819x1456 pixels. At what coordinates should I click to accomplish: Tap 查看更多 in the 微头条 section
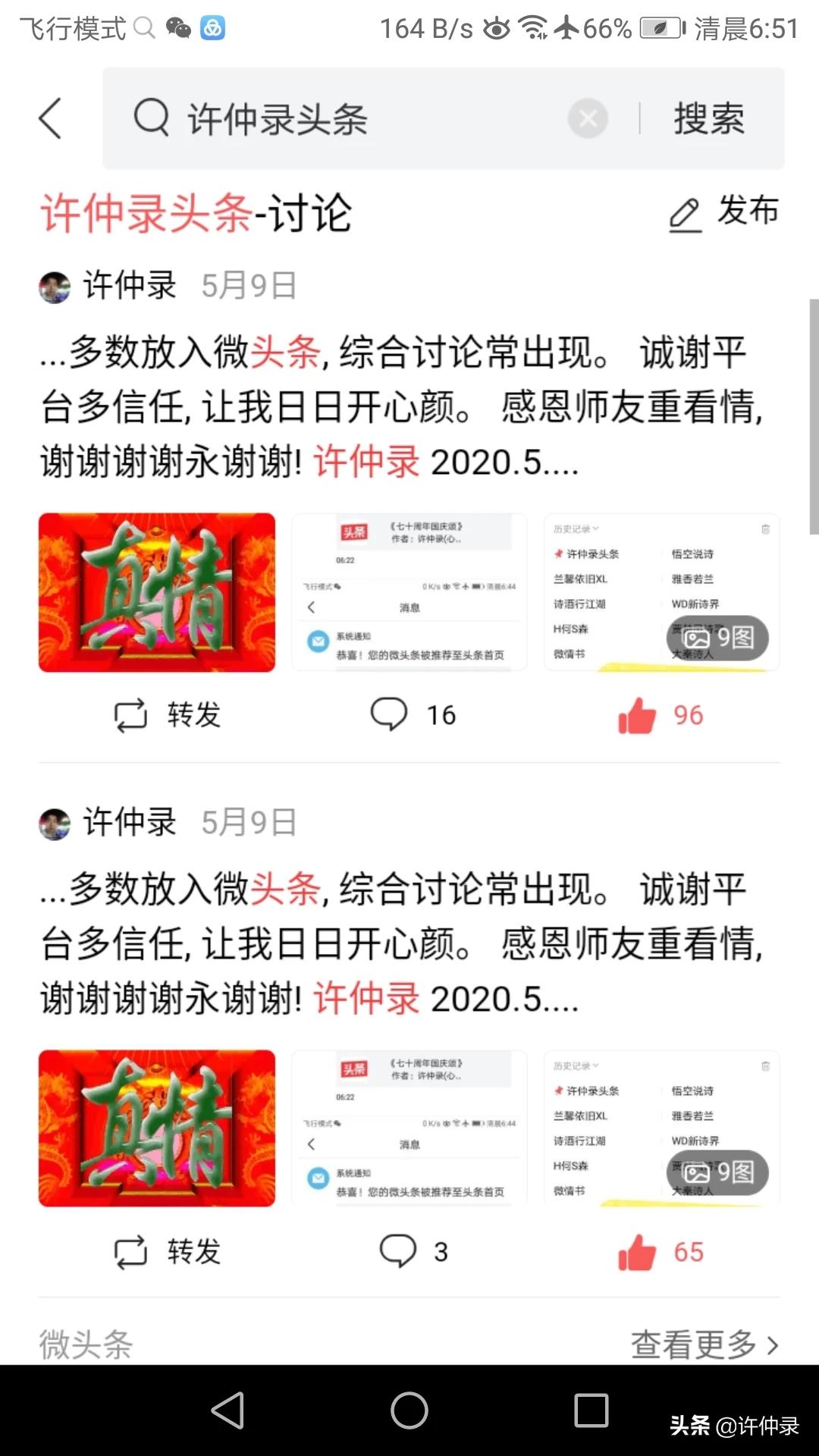704,1345
